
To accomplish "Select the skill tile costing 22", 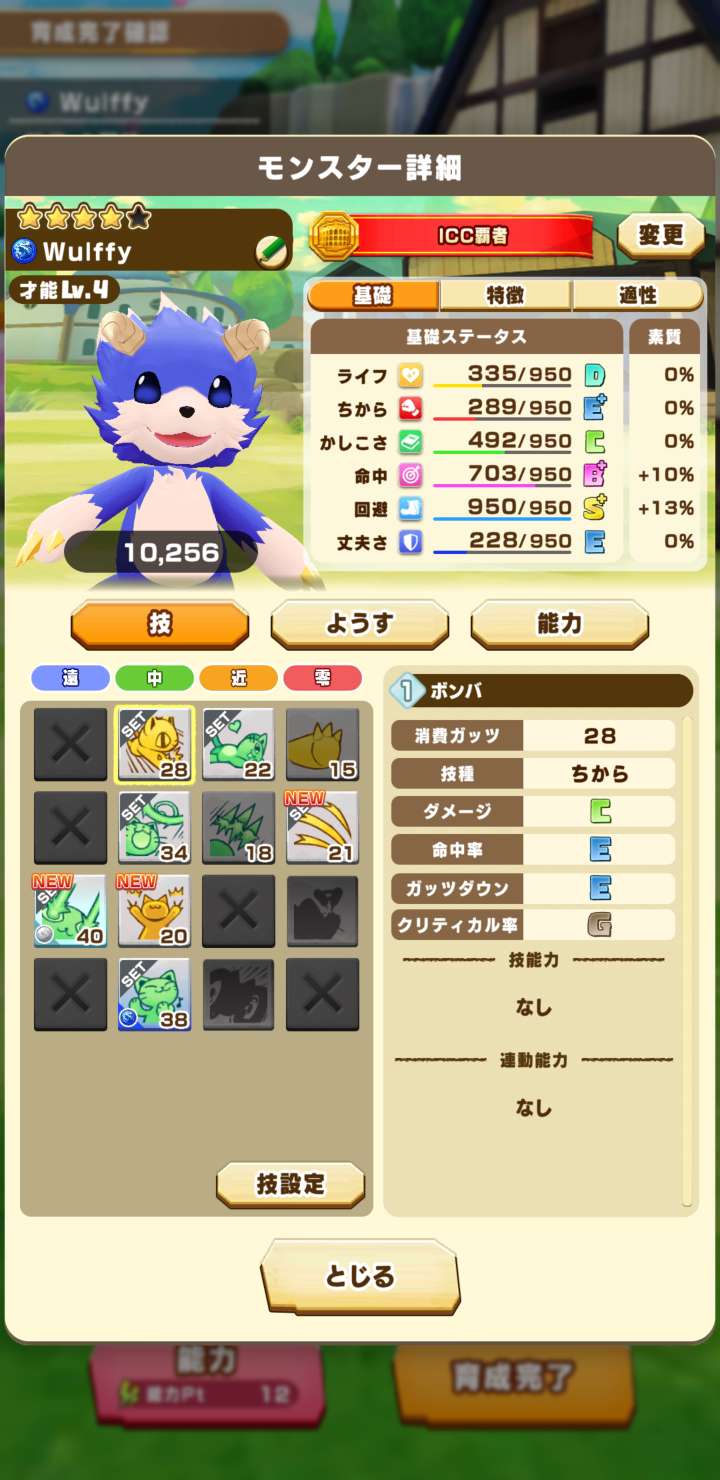I will click(x=238, y=744).
